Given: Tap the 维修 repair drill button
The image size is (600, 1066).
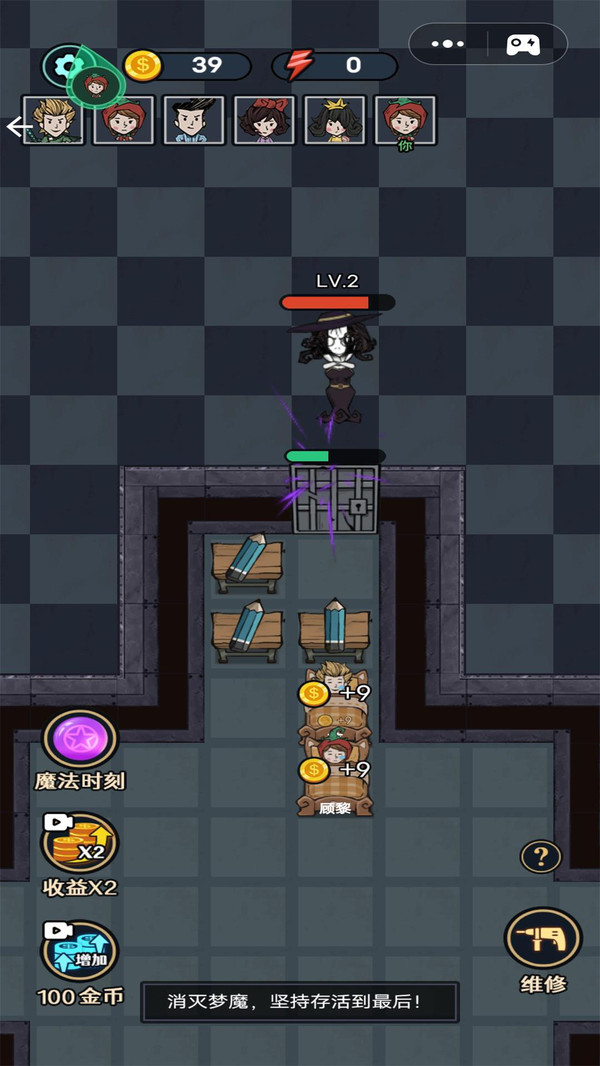Looking at the screenshot, I should (543, 939).
